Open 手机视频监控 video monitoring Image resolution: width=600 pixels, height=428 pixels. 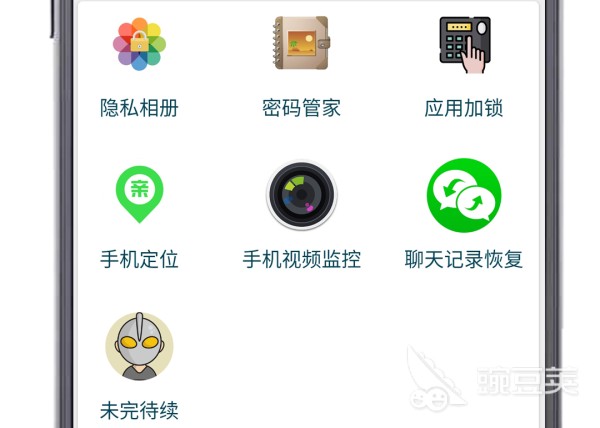(301, 196)
